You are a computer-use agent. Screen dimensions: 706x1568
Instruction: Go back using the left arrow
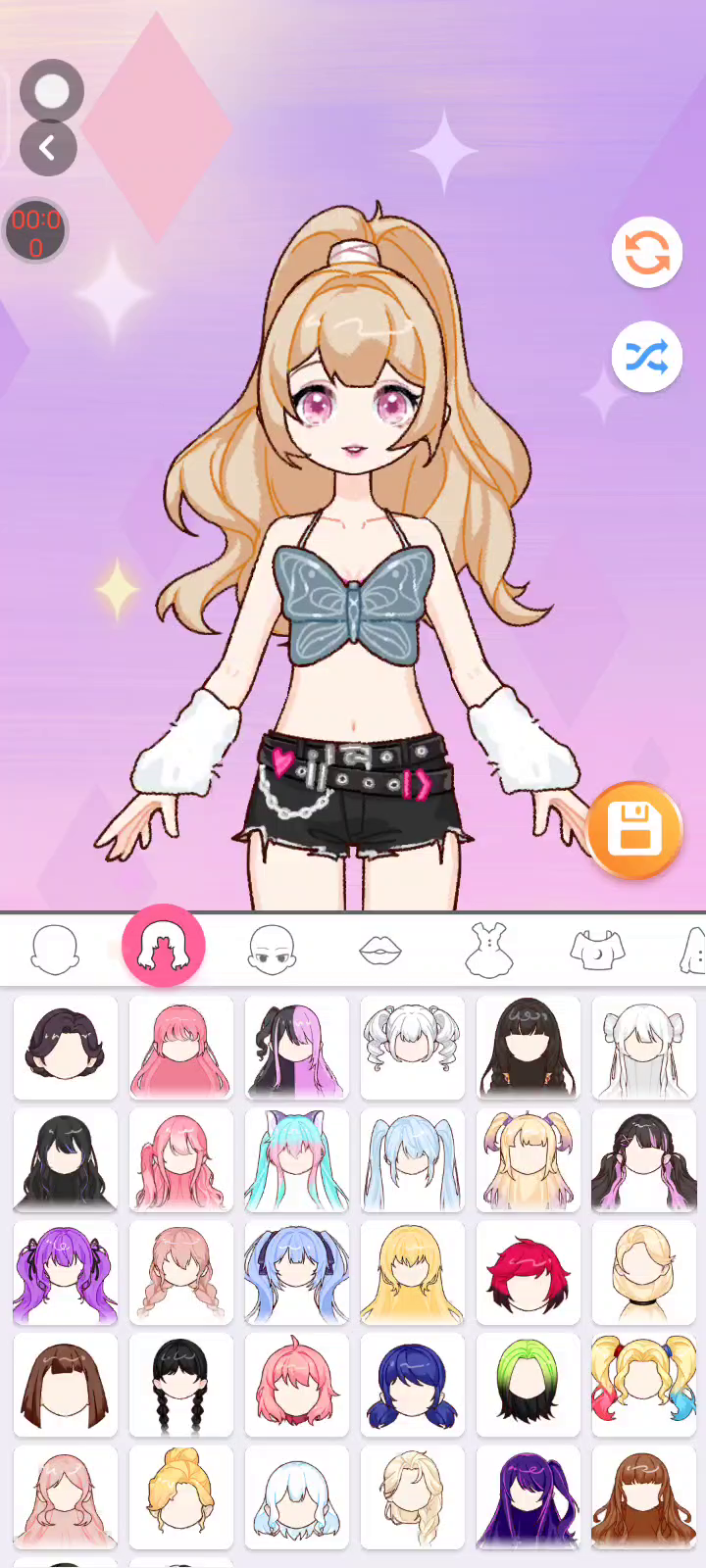(x=47, y=148)
